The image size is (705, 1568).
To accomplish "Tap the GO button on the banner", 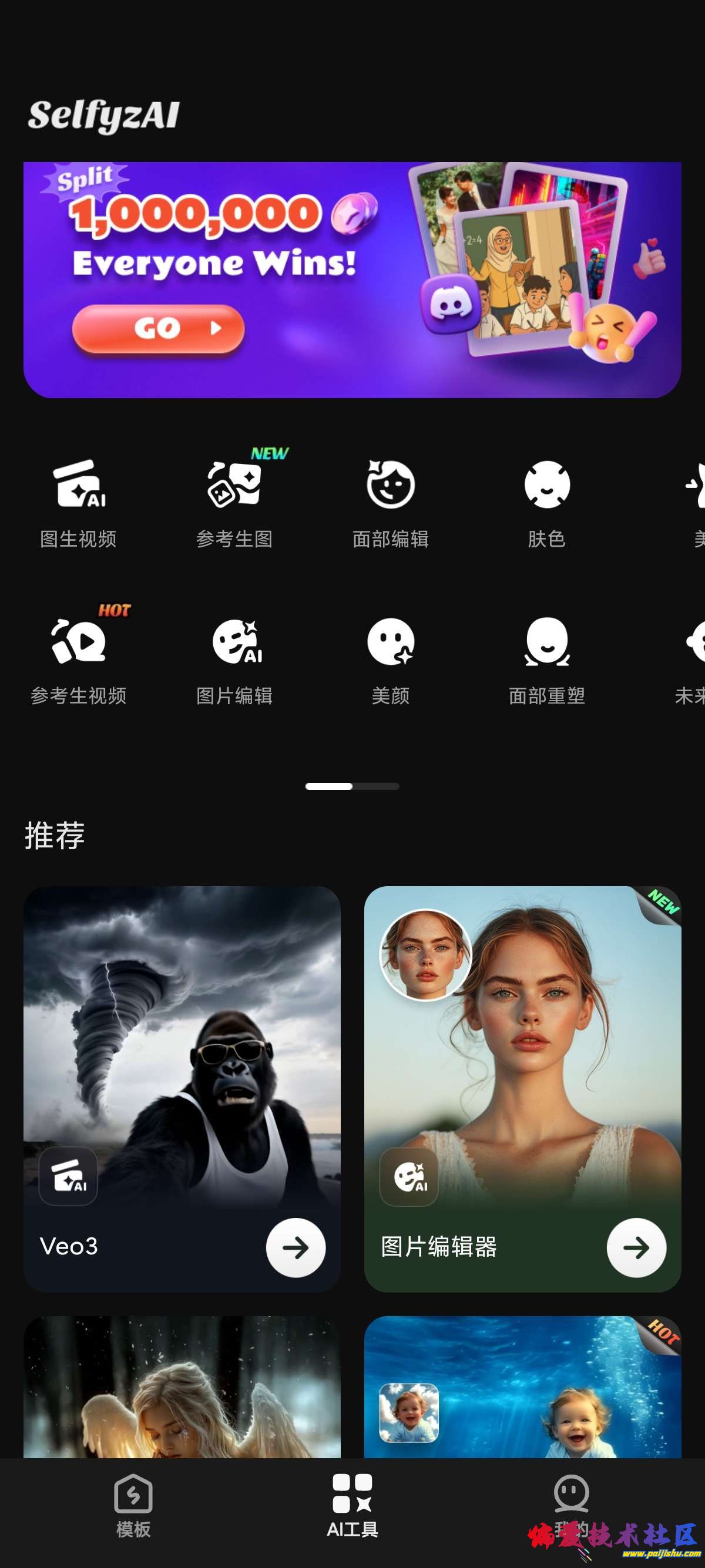I will [x=158, y=329].
